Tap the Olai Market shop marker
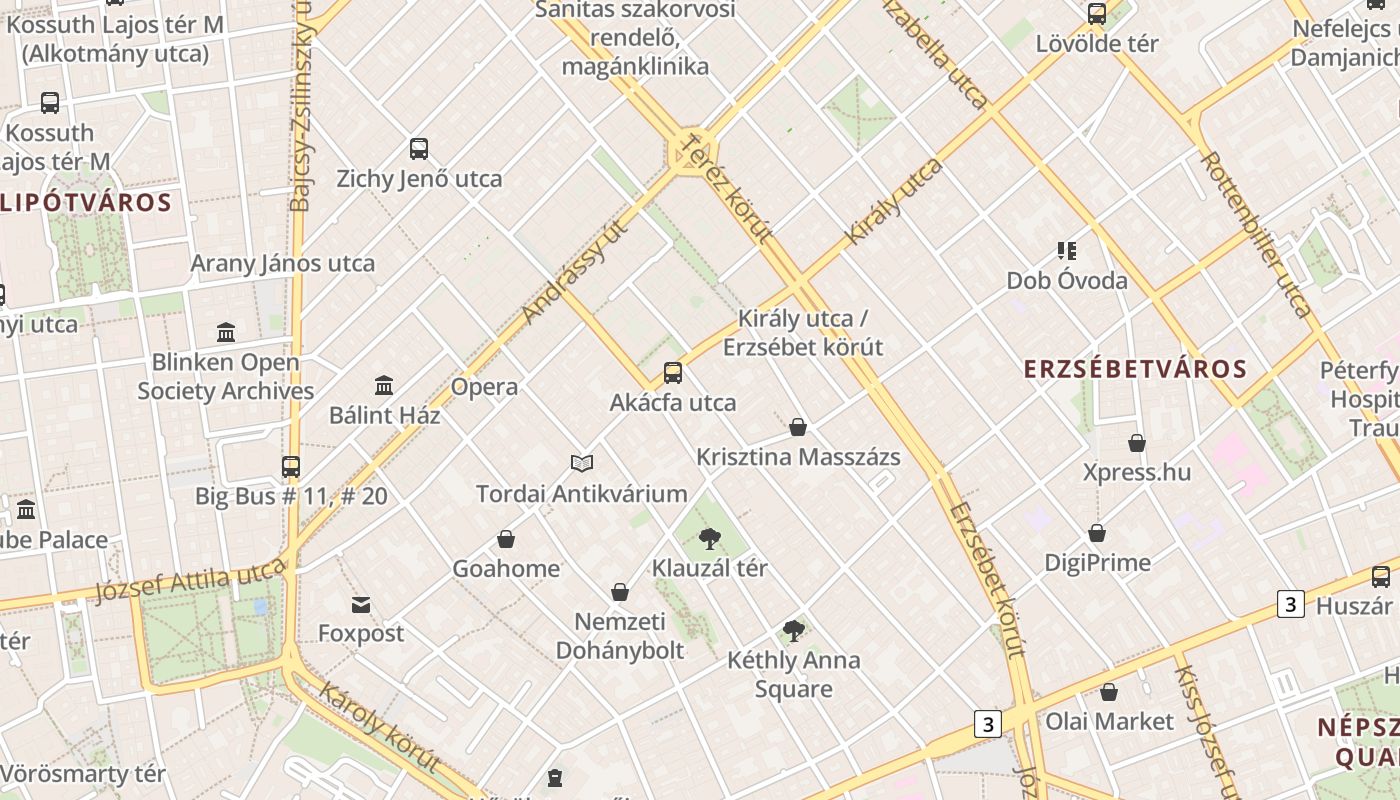The width and height of the screenshot is (1400, 800). point(1109,691)
